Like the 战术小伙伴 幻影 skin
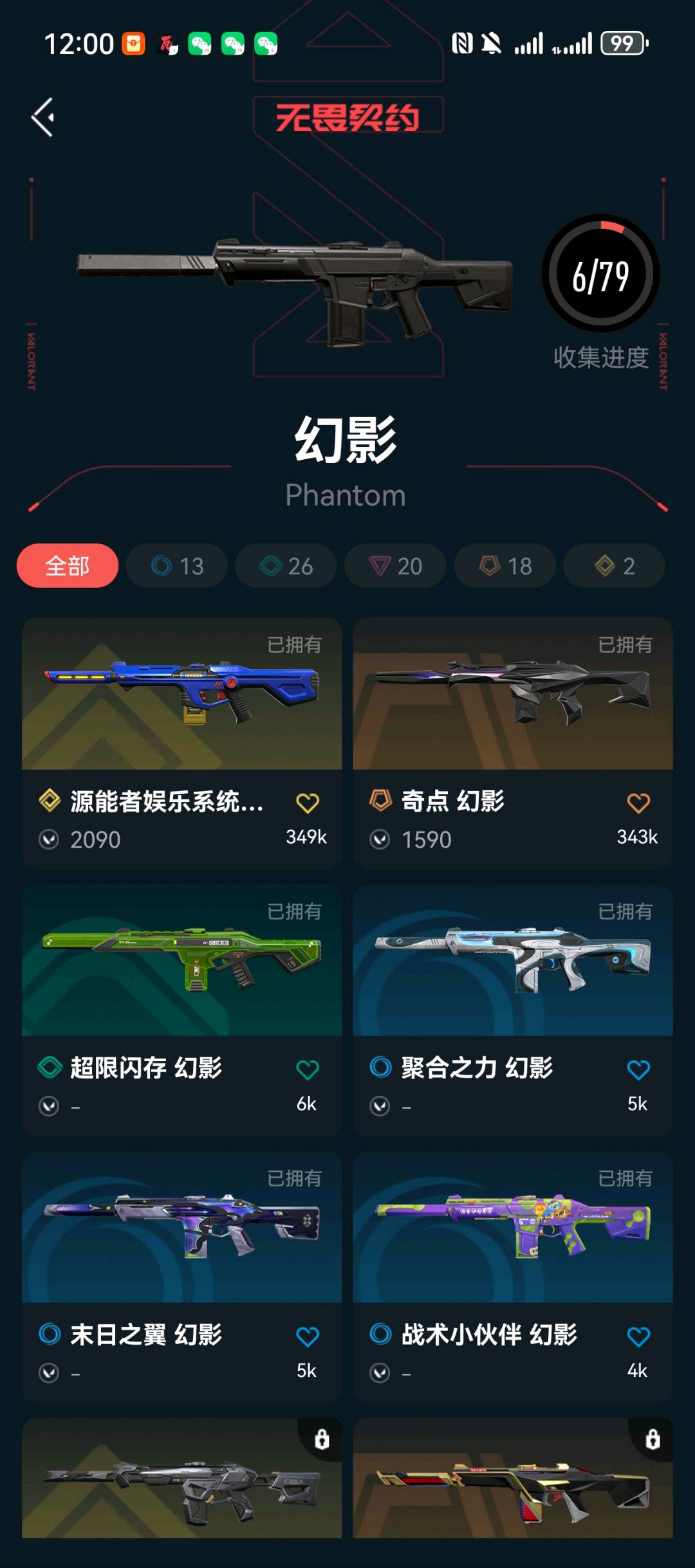The width and height of the screenshot is (695, 1568). (x=638, y=1336)
